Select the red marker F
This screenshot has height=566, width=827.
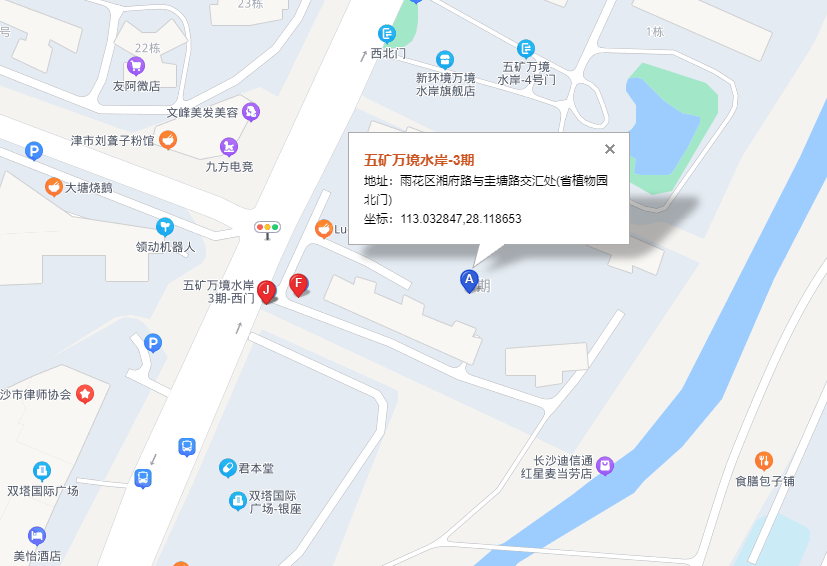tap(298, 284)
